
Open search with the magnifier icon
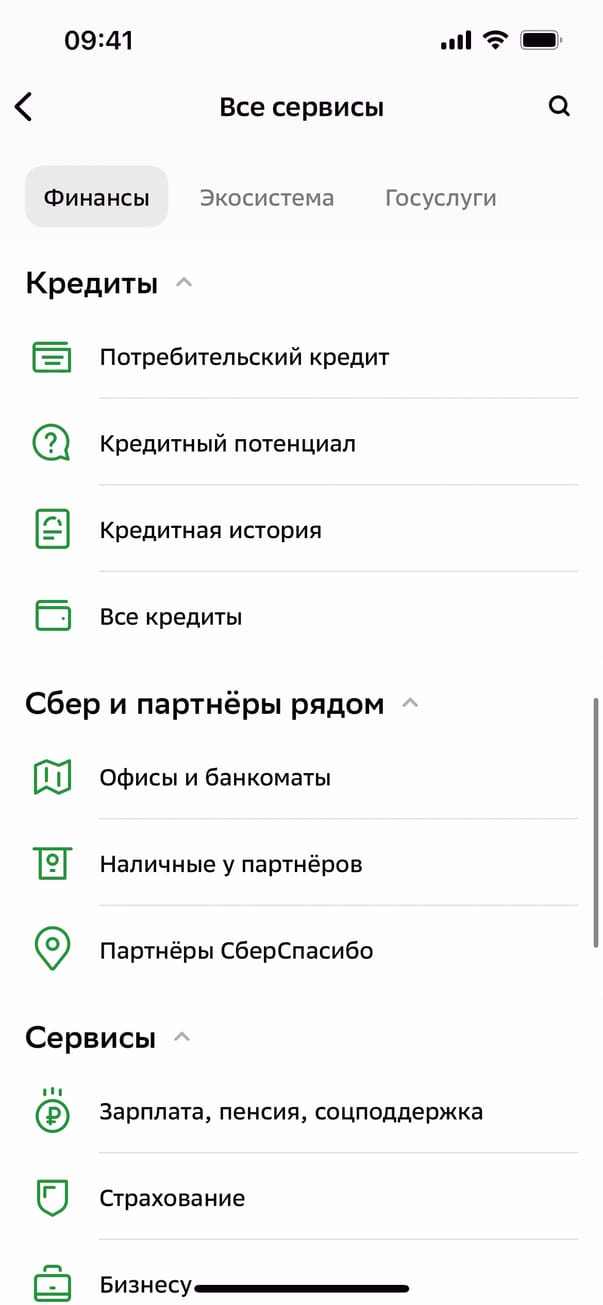(559, 107)
